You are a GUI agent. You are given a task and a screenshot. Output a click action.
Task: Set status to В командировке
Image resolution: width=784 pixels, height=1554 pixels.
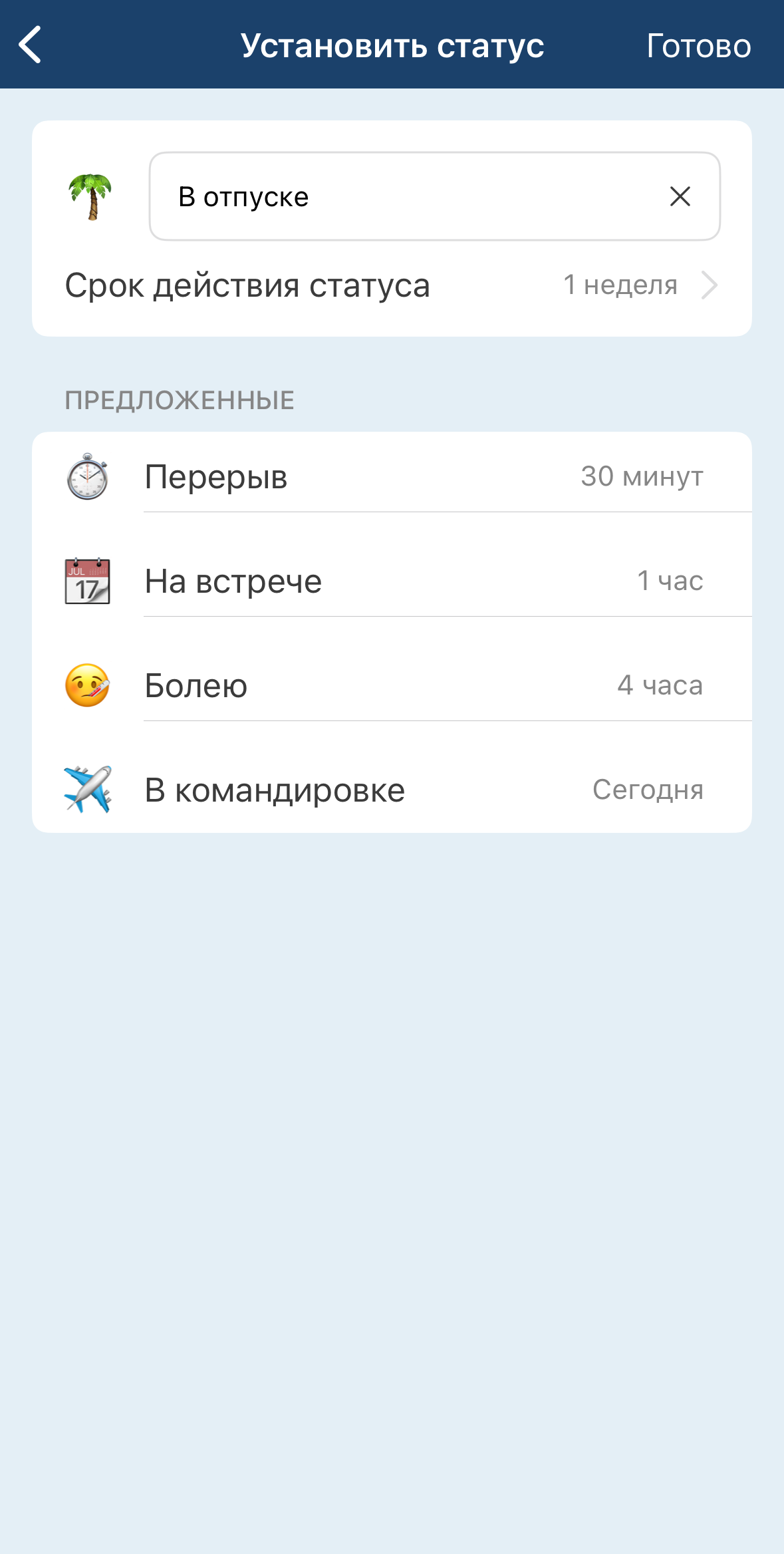392,790
